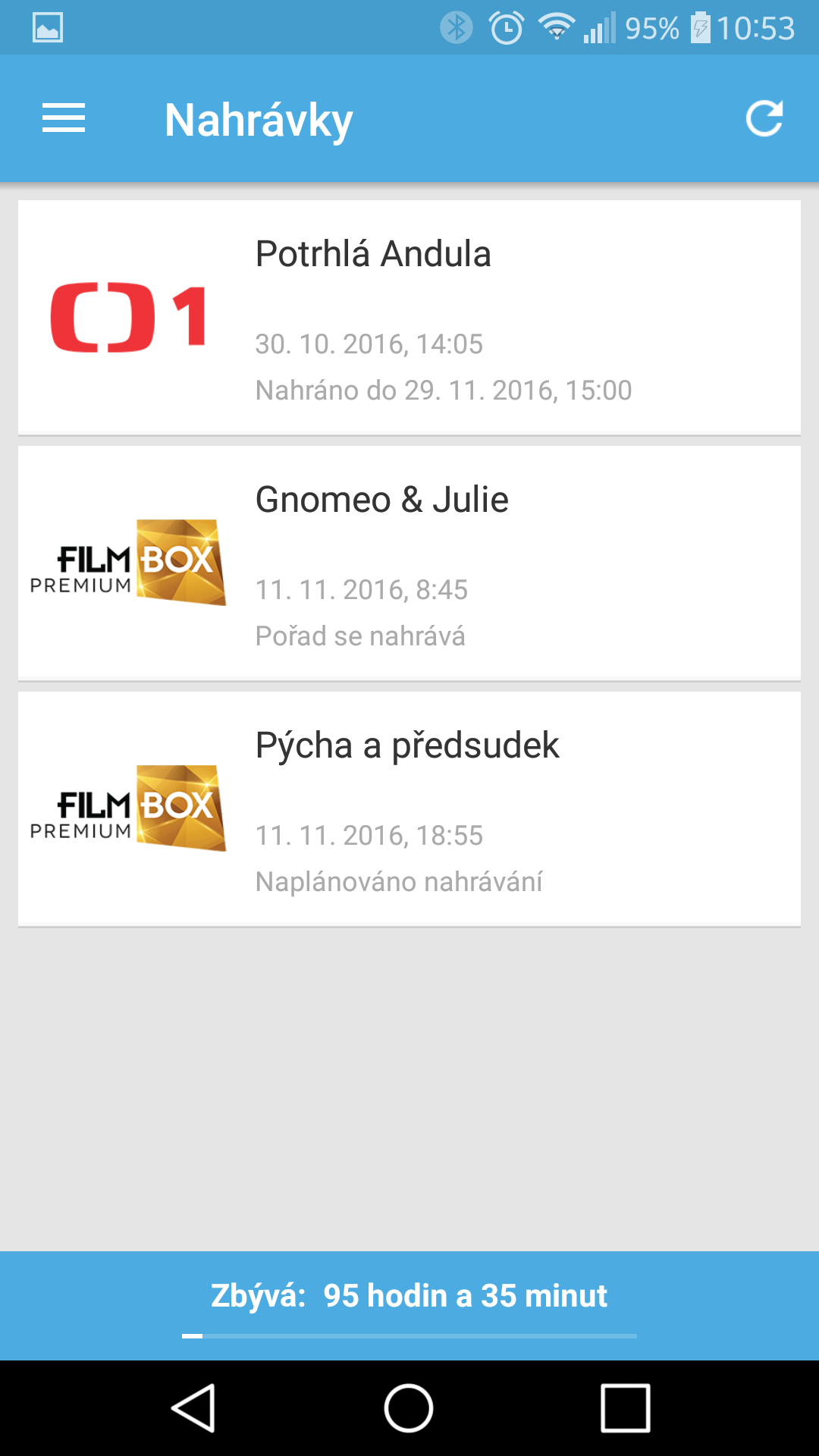Go to the home screen
The height and width of the screenshot is (1456, 819).
(x=409, y=1408)
